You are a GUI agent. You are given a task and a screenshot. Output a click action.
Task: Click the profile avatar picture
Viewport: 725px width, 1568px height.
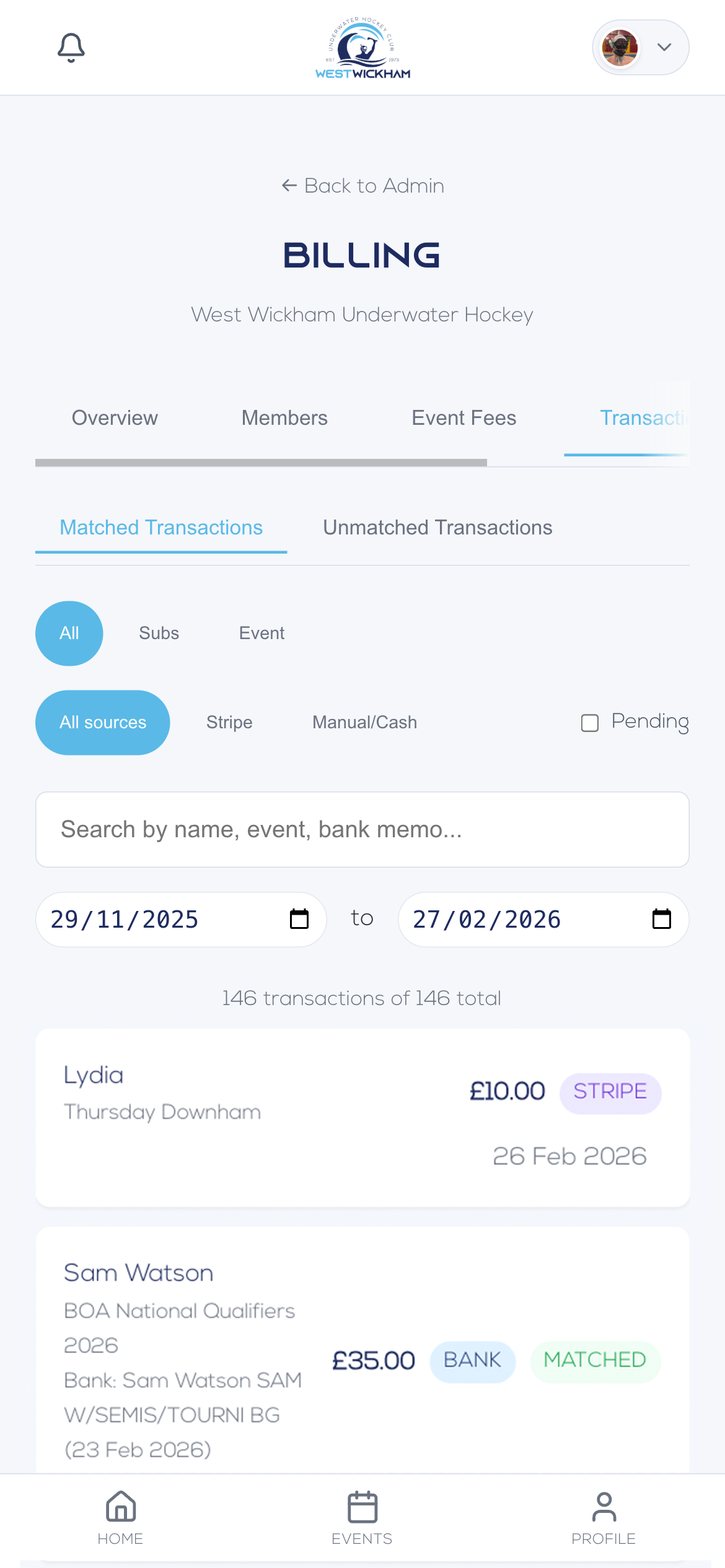pyautogui.click(x=620, y=47)
